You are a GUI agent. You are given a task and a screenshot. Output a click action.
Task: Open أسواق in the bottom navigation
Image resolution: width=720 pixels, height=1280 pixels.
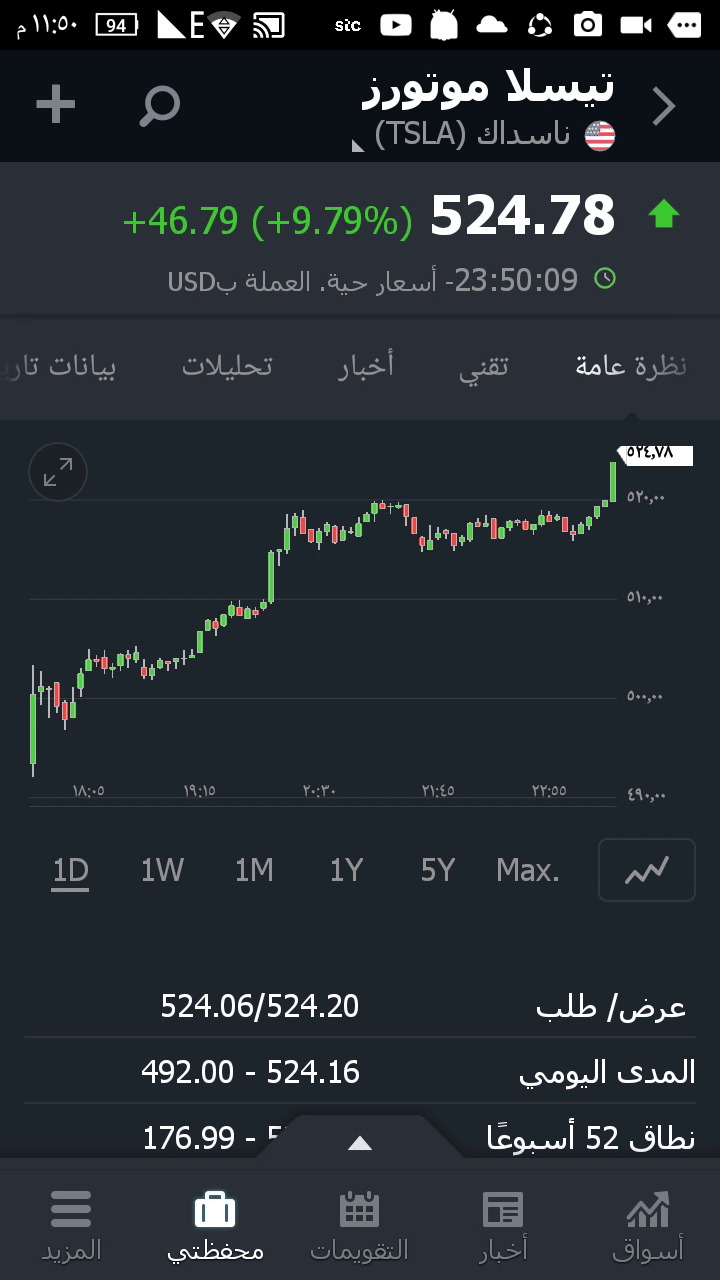tap(648, 1225)
